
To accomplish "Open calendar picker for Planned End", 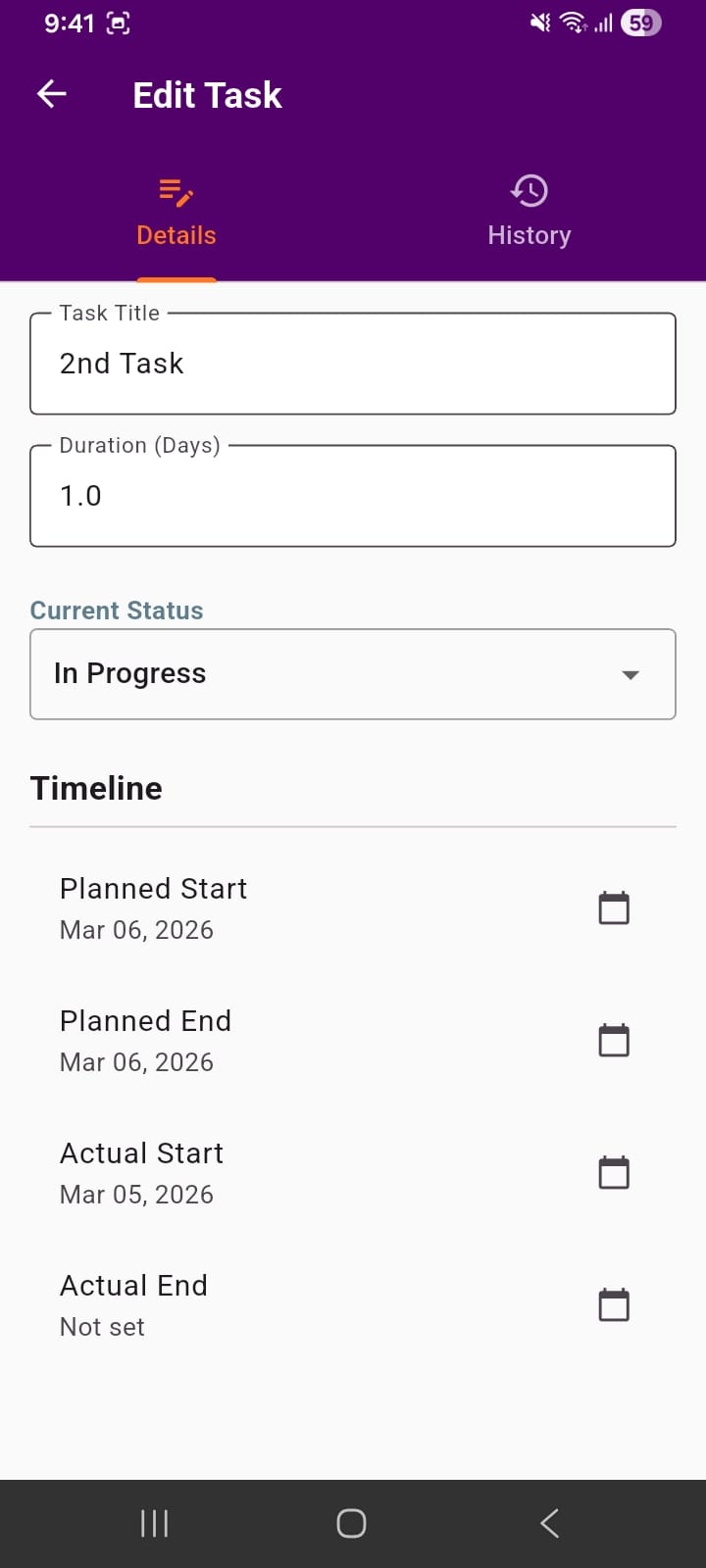I will [x=614, y=1040].
